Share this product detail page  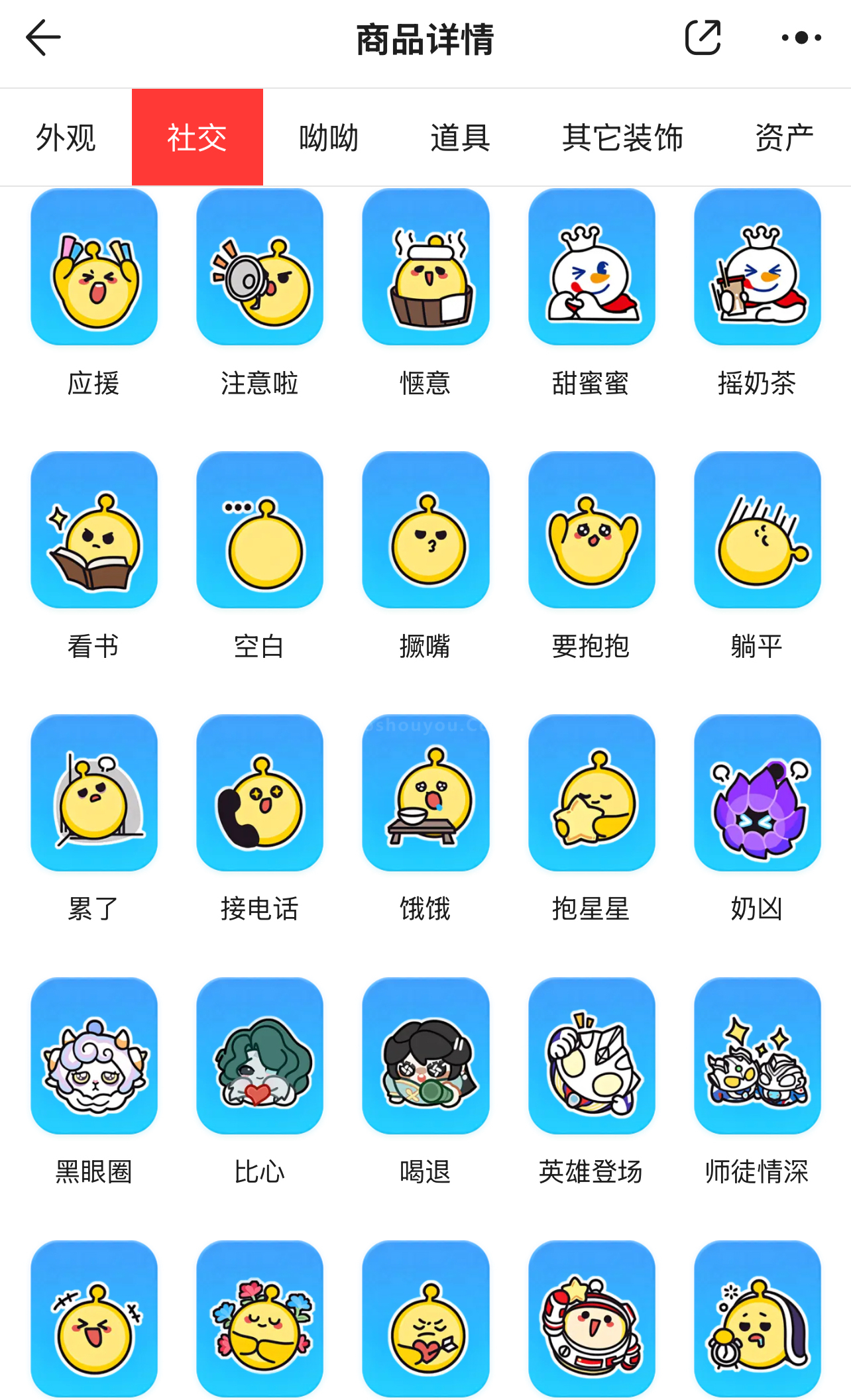[703, 37]
